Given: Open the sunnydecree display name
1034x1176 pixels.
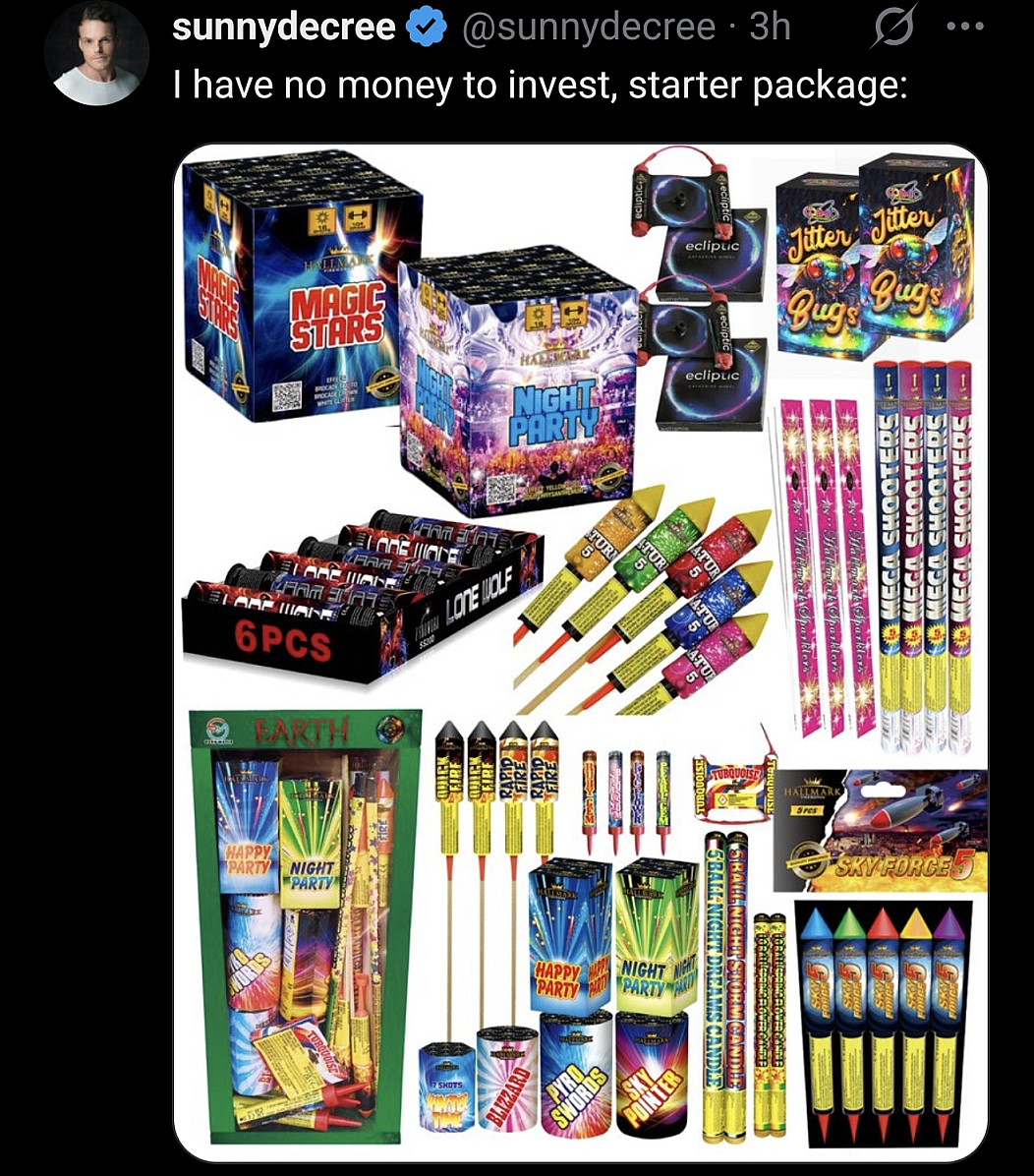Looking at the screenshot, I should coord(283,28).
